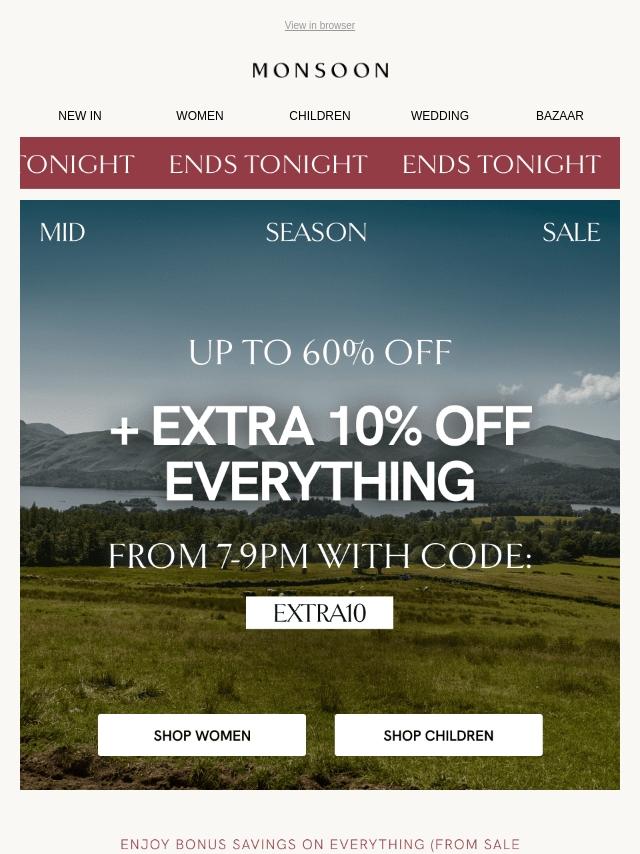Open the WOMEN category
The width and height of the screenshot is (640, 854).
point(200,116)
